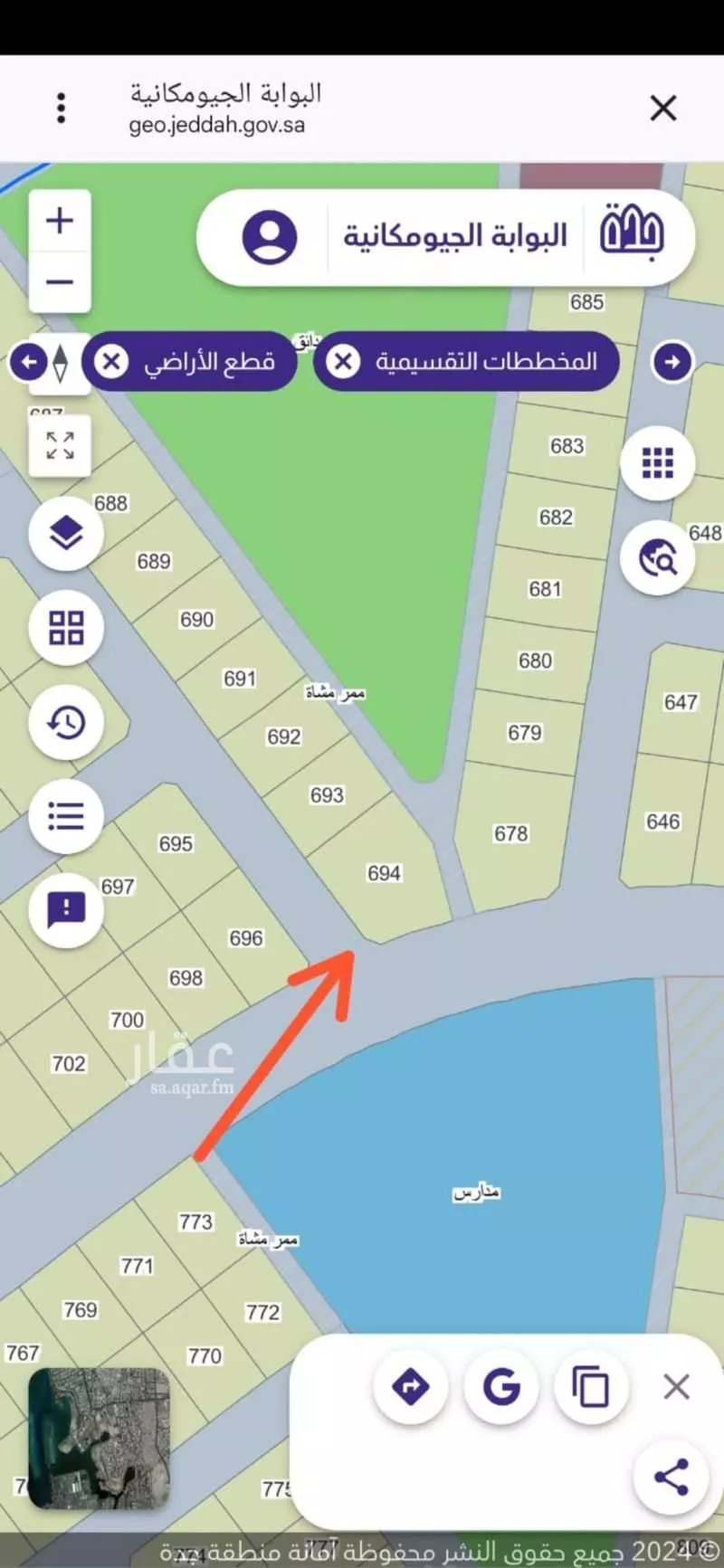Select the fullscreen expand icon
This screenshot has width=724, height=1568.
pyautogui.click(x=60, y=446)
